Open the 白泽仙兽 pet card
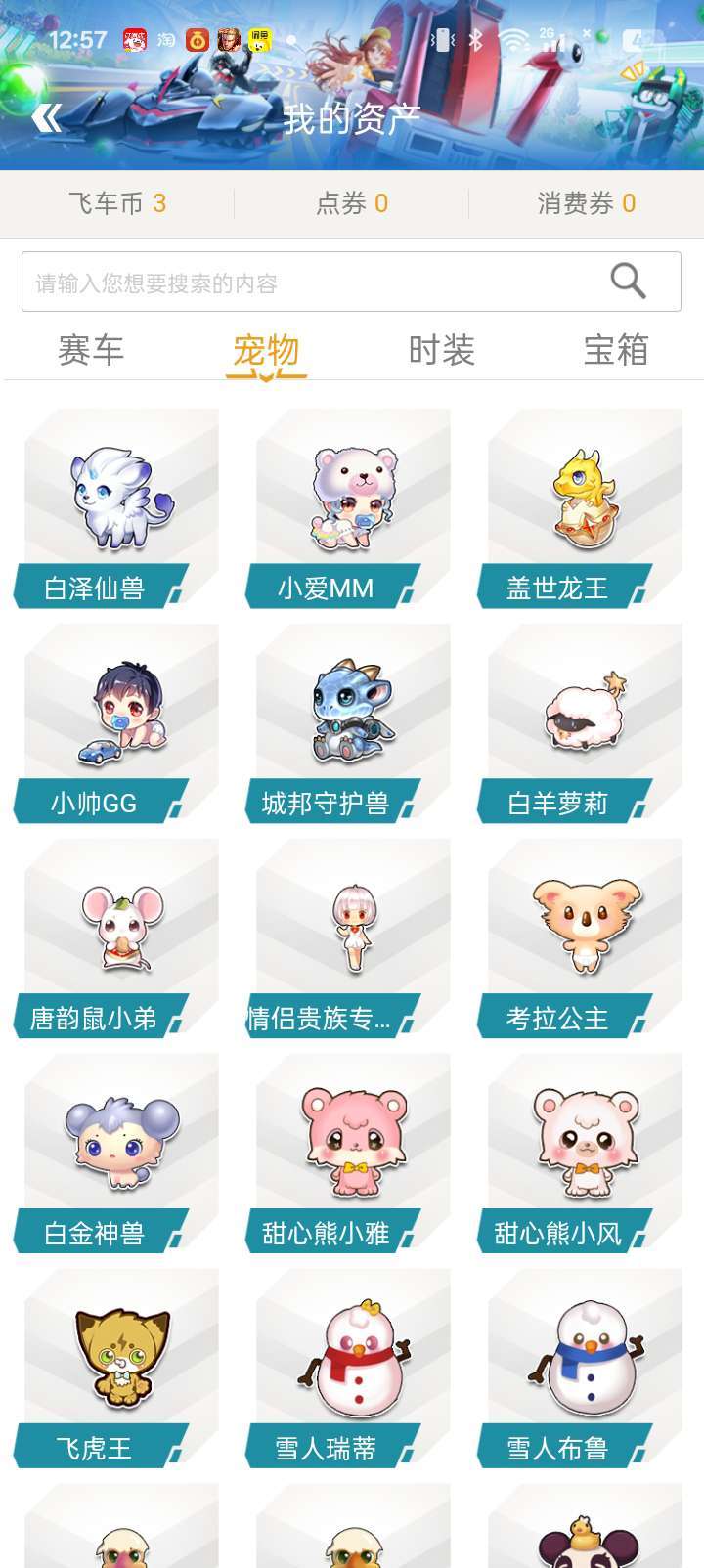This screenshot has height=1568, width=704. point(116,508)
